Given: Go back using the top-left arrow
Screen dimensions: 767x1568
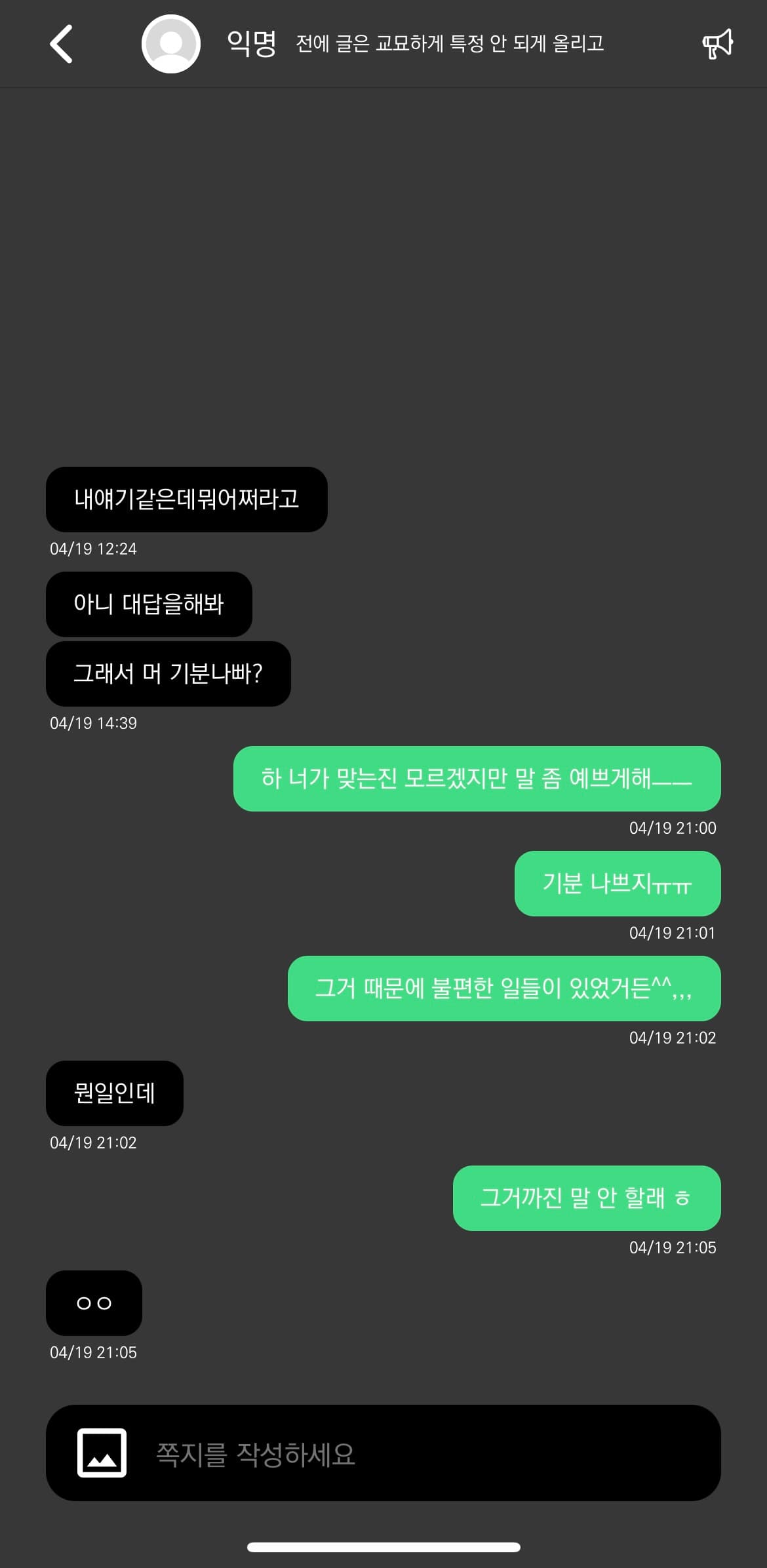Looking at the screenshot, I should (61, 44).
